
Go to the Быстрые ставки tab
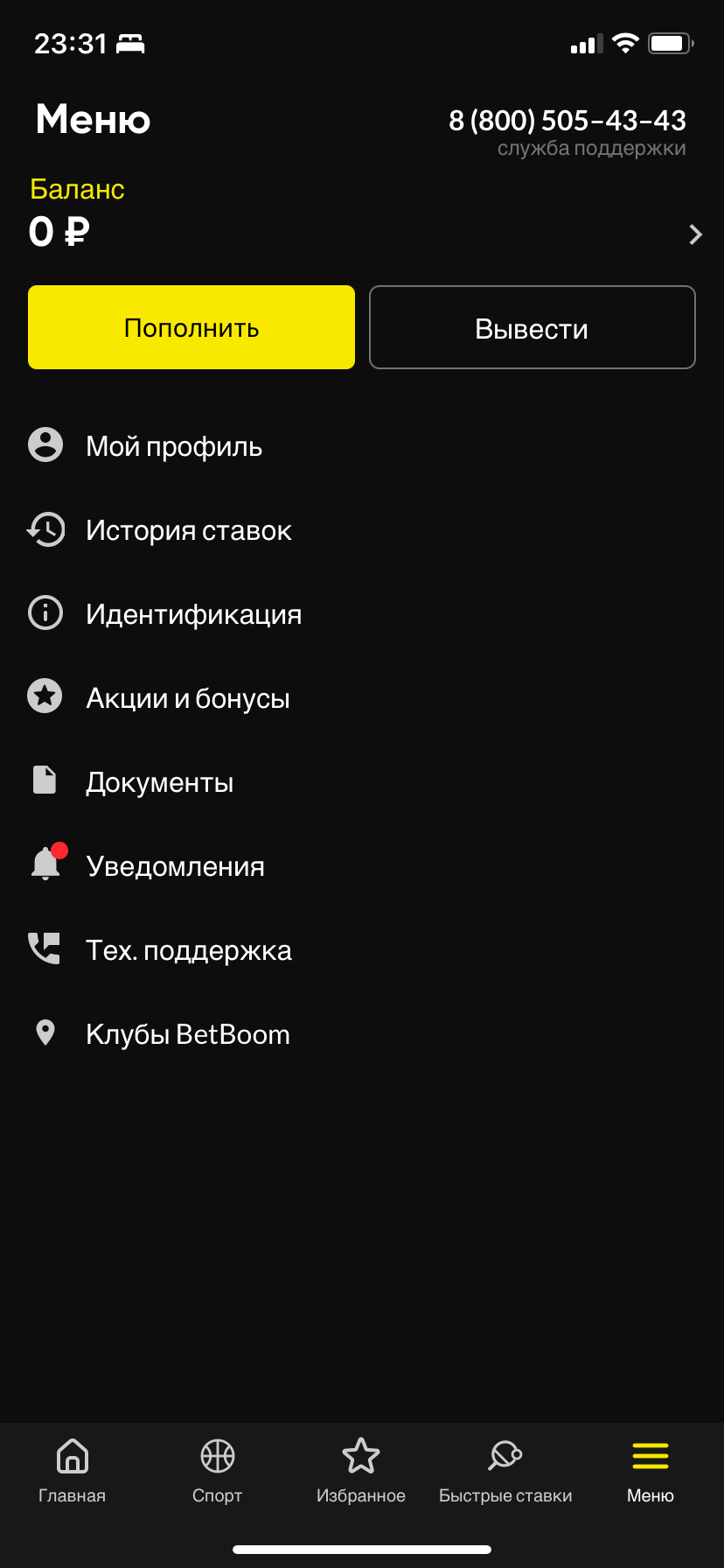coord(505,1471)
